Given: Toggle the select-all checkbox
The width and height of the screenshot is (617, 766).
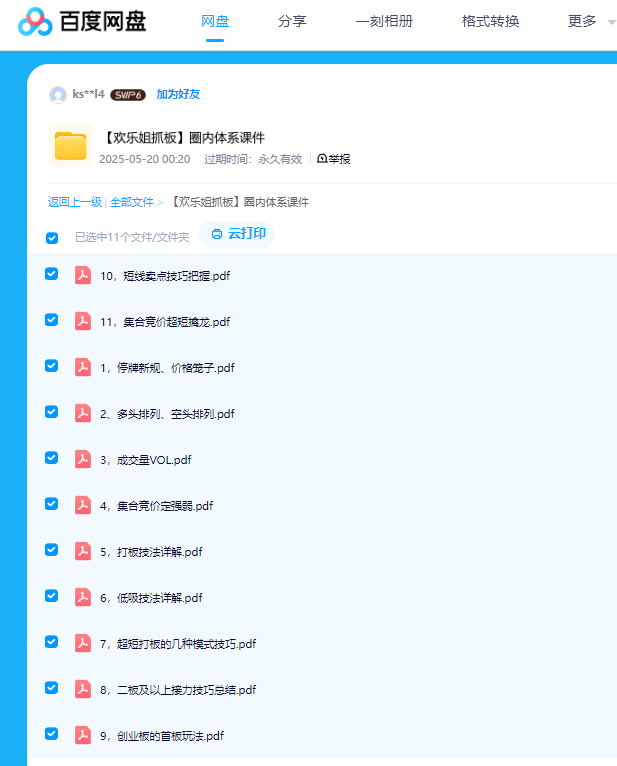Looking at the screenshot, I should [52, 238].
